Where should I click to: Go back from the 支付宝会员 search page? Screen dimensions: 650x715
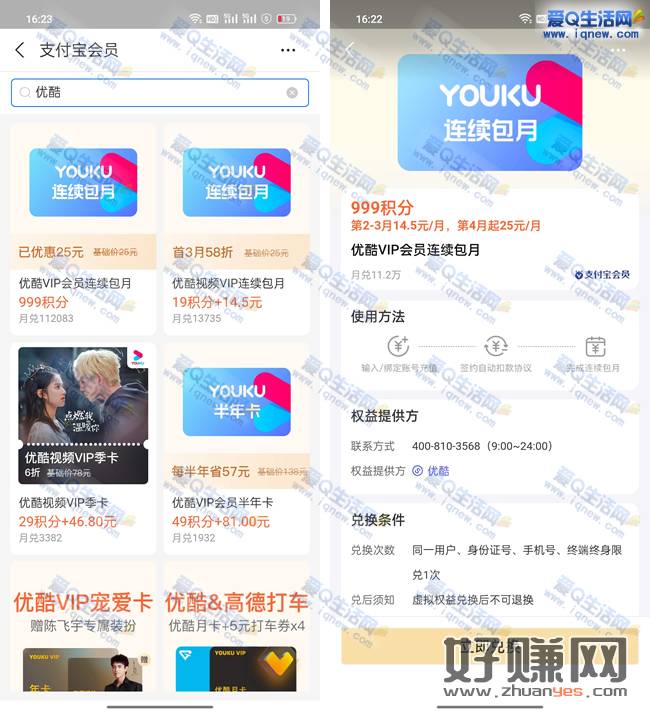click(20, 50)
